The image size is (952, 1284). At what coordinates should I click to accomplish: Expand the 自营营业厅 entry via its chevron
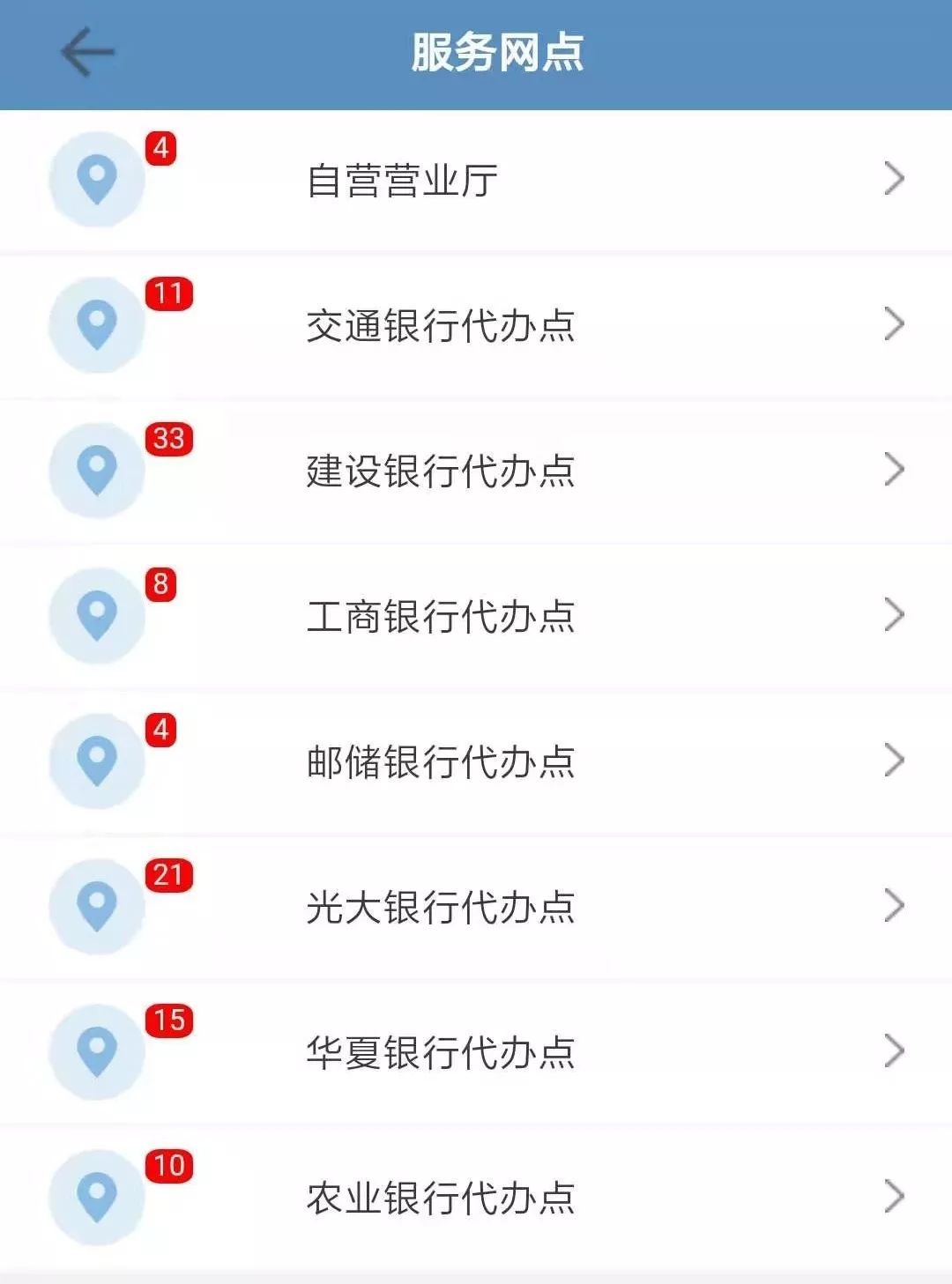click(x=894, y=177)
